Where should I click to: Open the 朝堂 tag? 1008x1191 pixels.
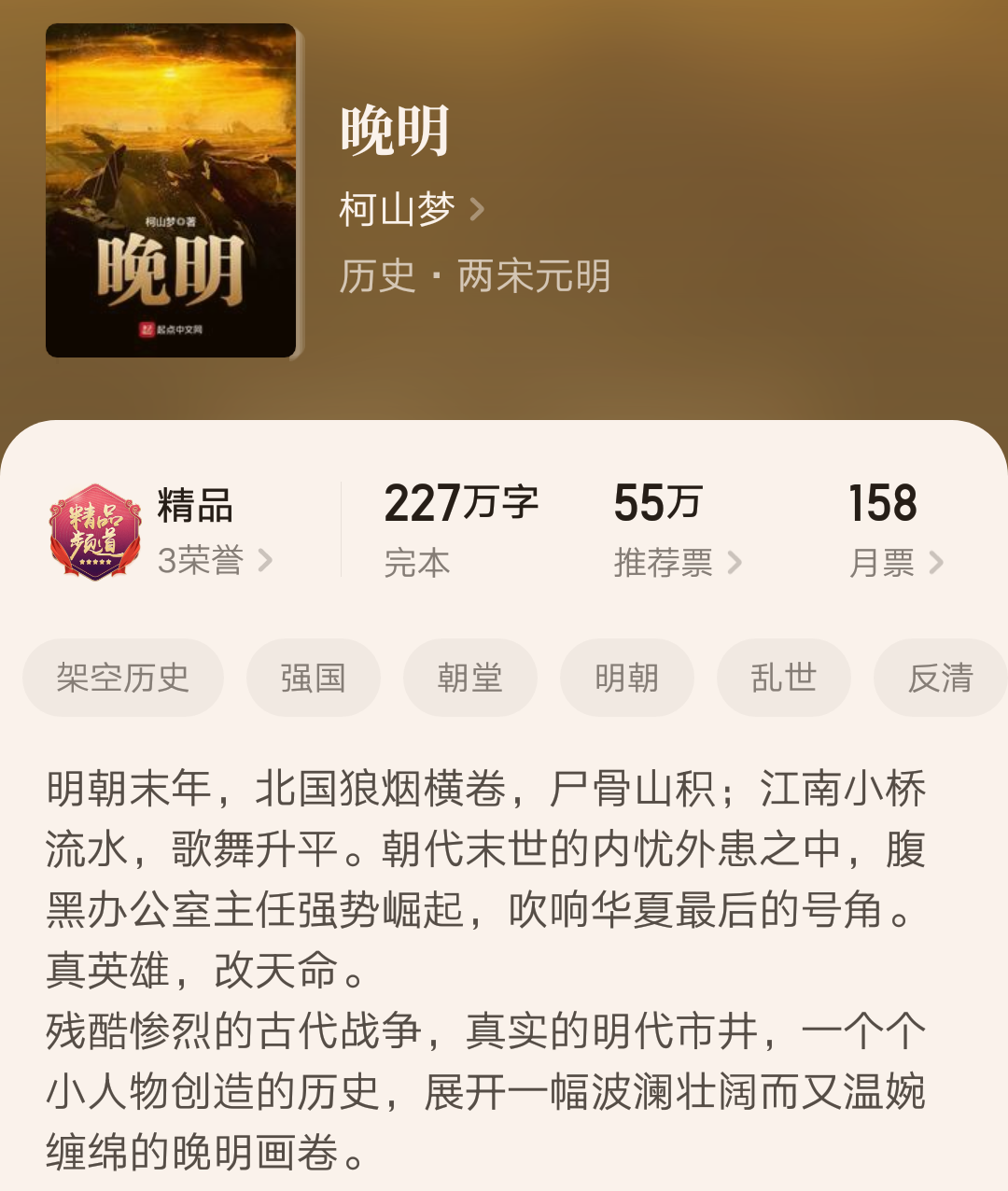470,679
